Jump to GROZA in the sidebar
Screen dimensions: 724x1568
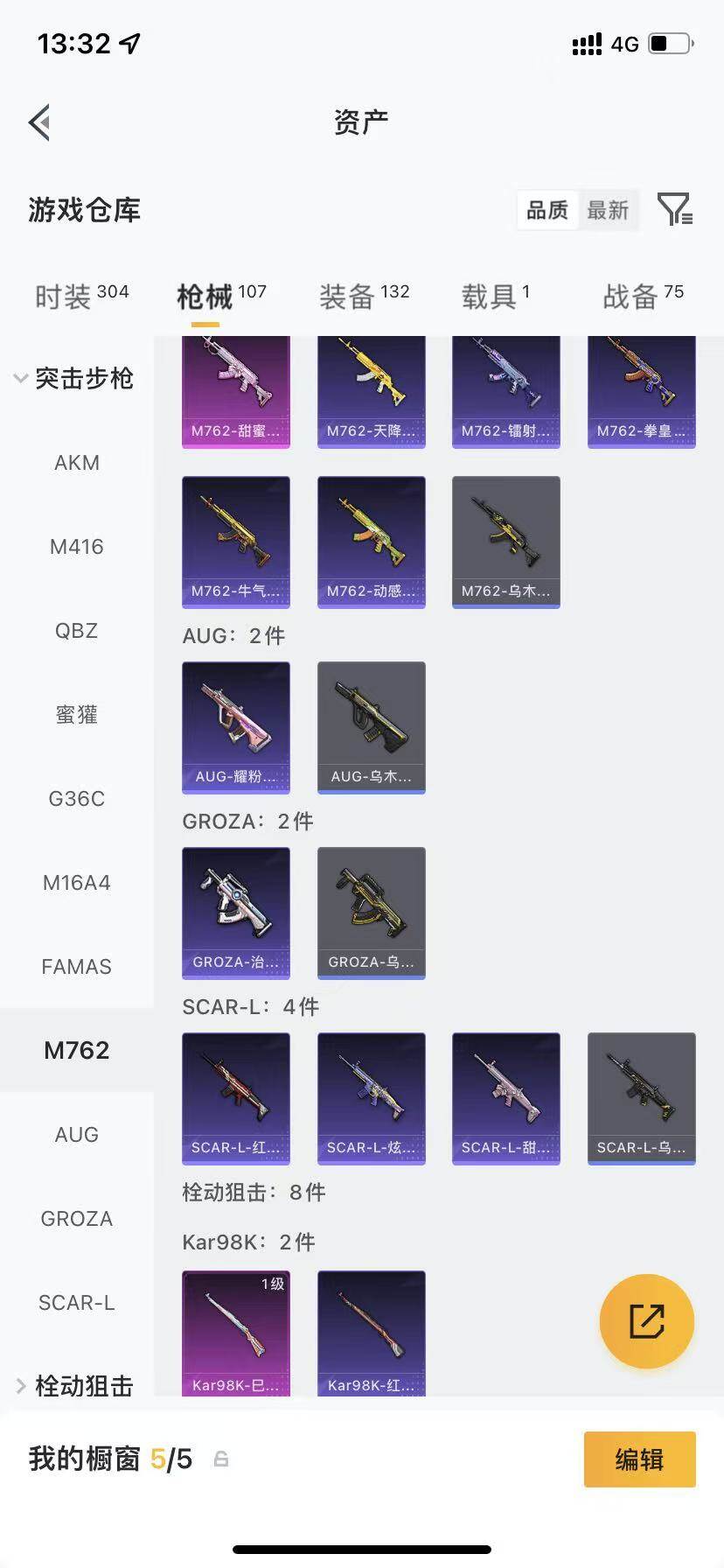click(77, 1219)
